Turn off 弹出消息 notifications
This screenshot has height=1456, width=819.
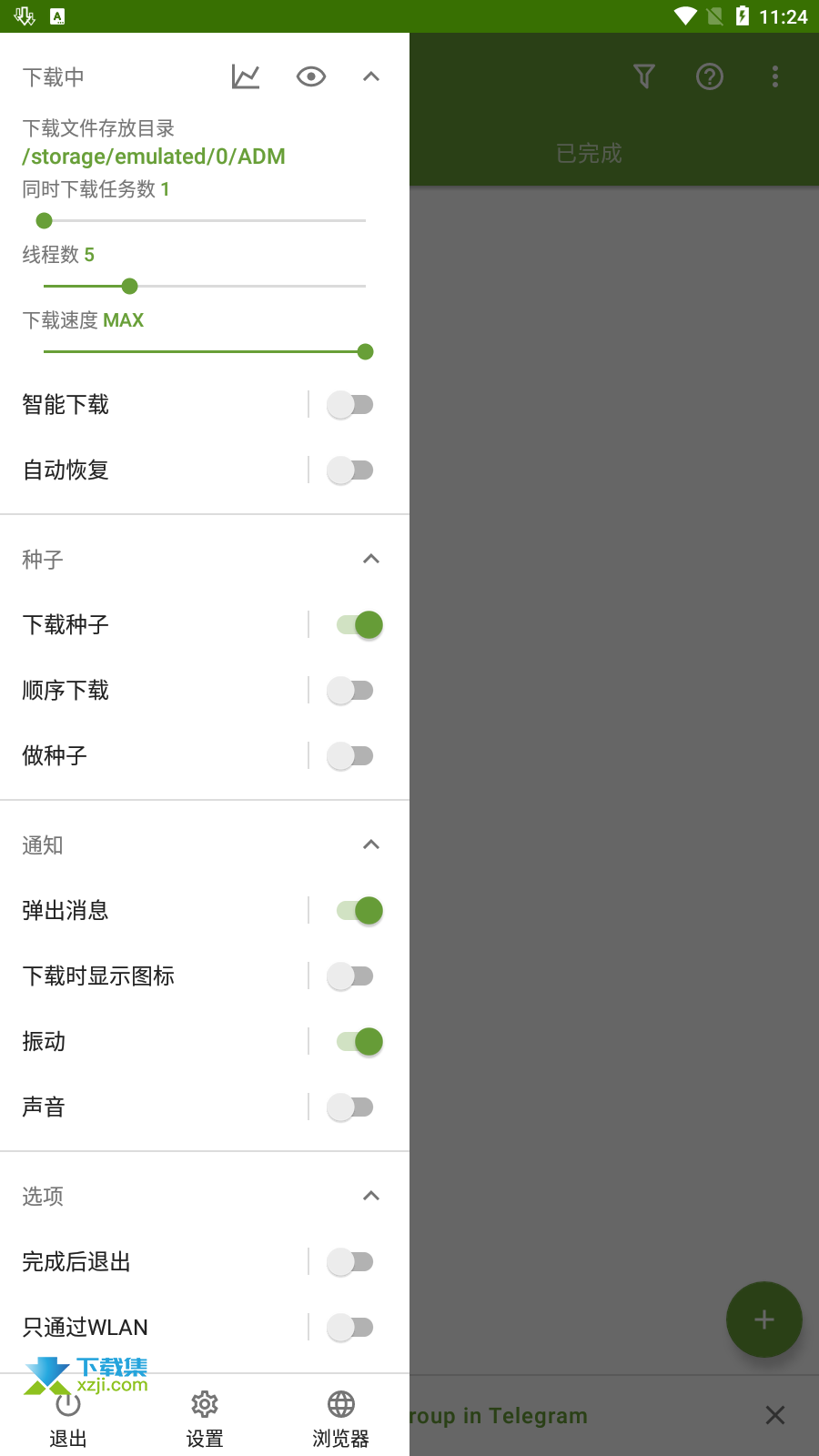point(359,910)
